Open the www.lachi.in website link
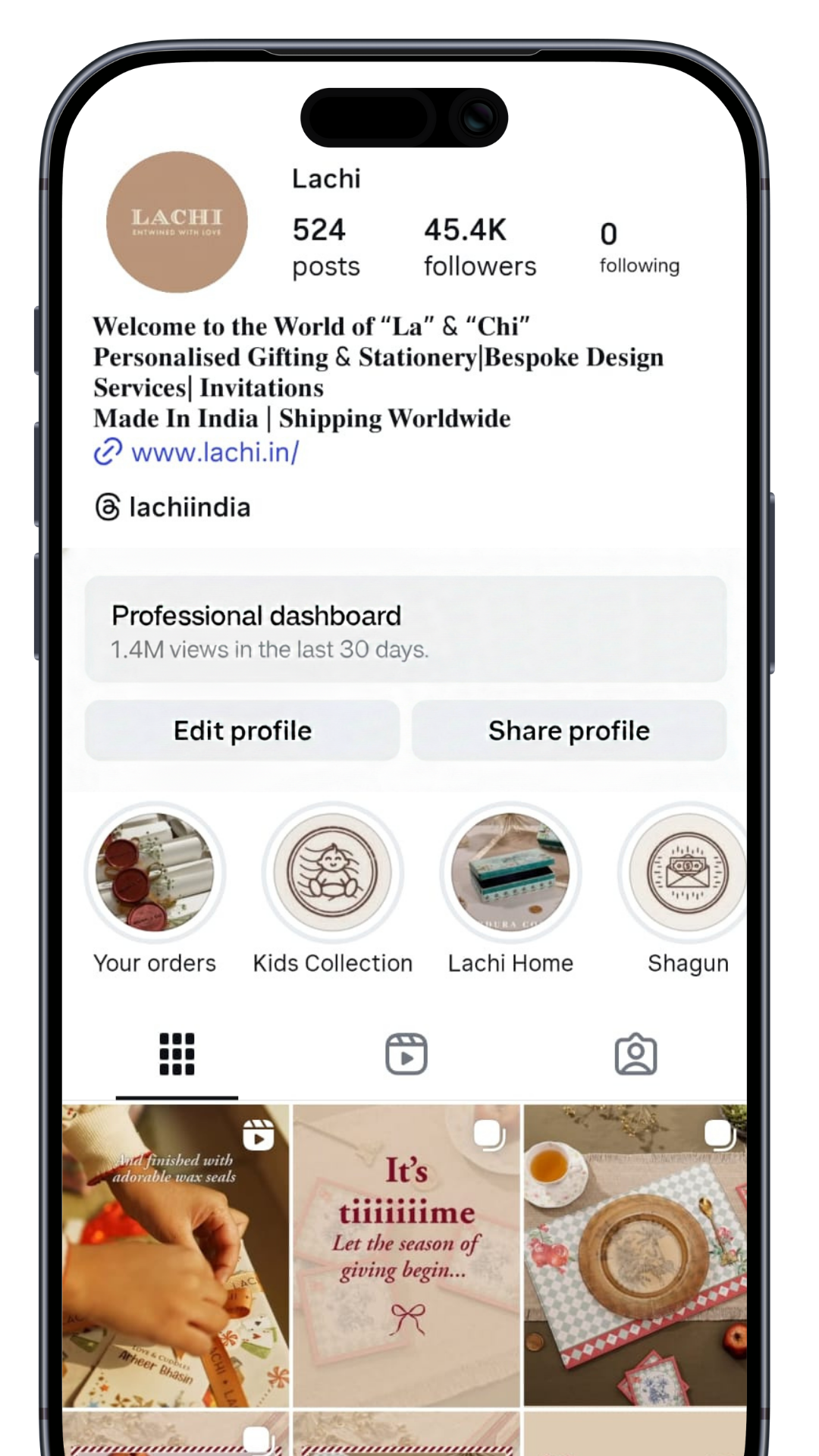 tap(215, 453)
